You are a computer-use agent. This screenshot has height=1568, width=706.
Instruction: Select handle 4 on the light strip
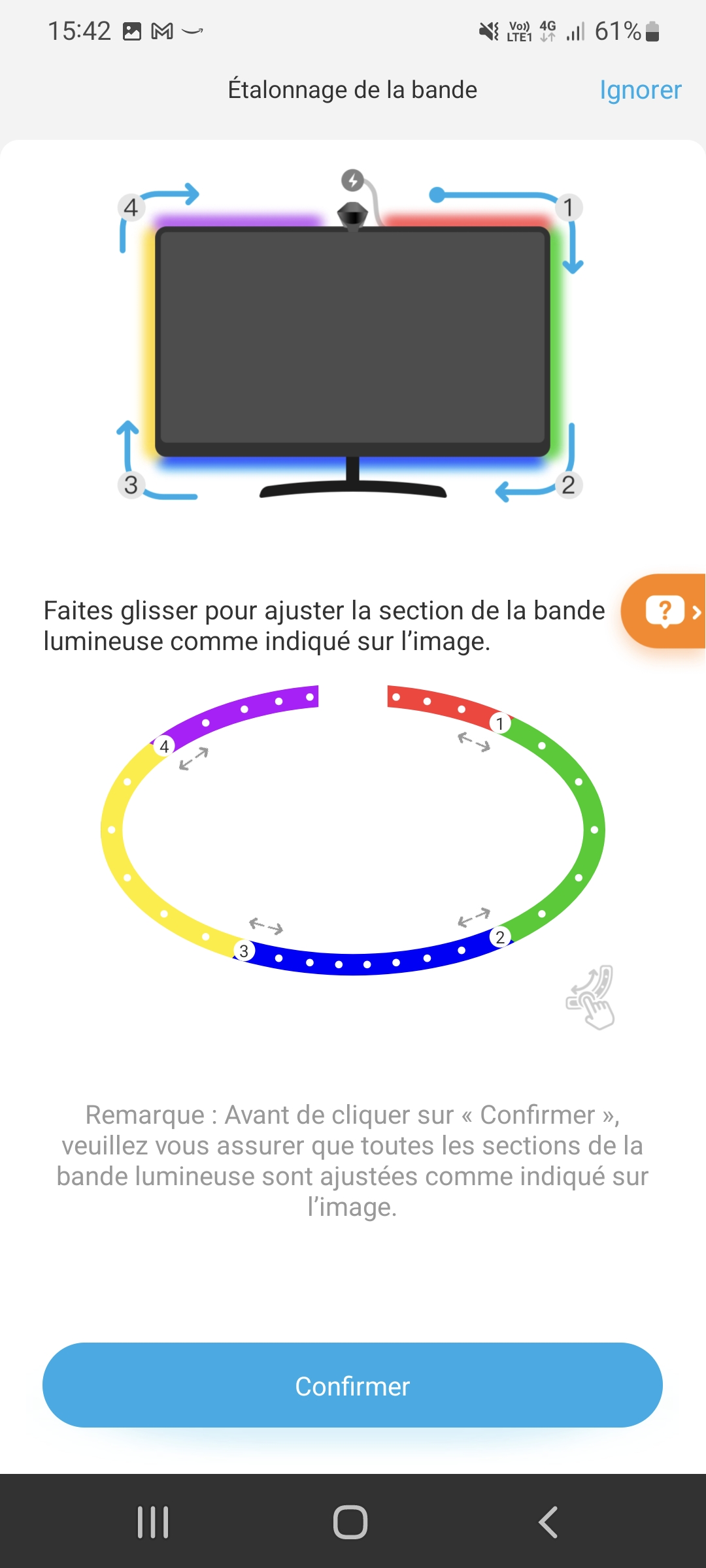(164, 746)
